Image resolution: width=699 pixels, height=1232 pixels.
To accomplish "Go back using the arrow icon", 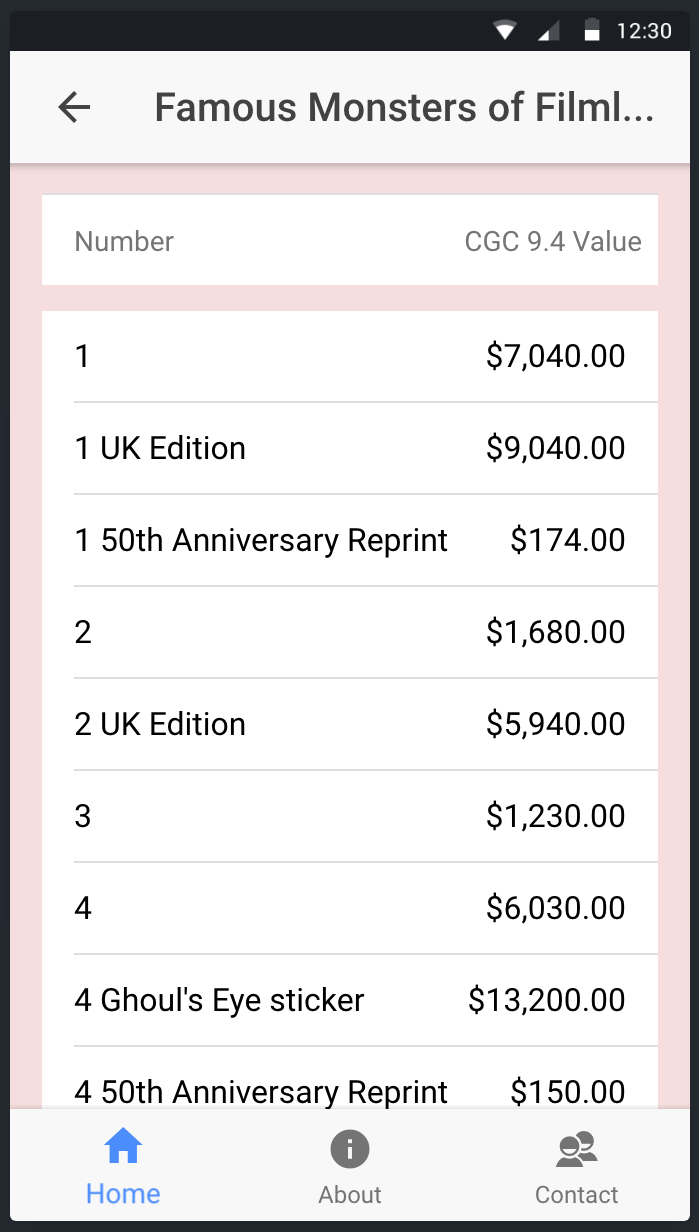I will pyautogui.click(x=74, y=107).
